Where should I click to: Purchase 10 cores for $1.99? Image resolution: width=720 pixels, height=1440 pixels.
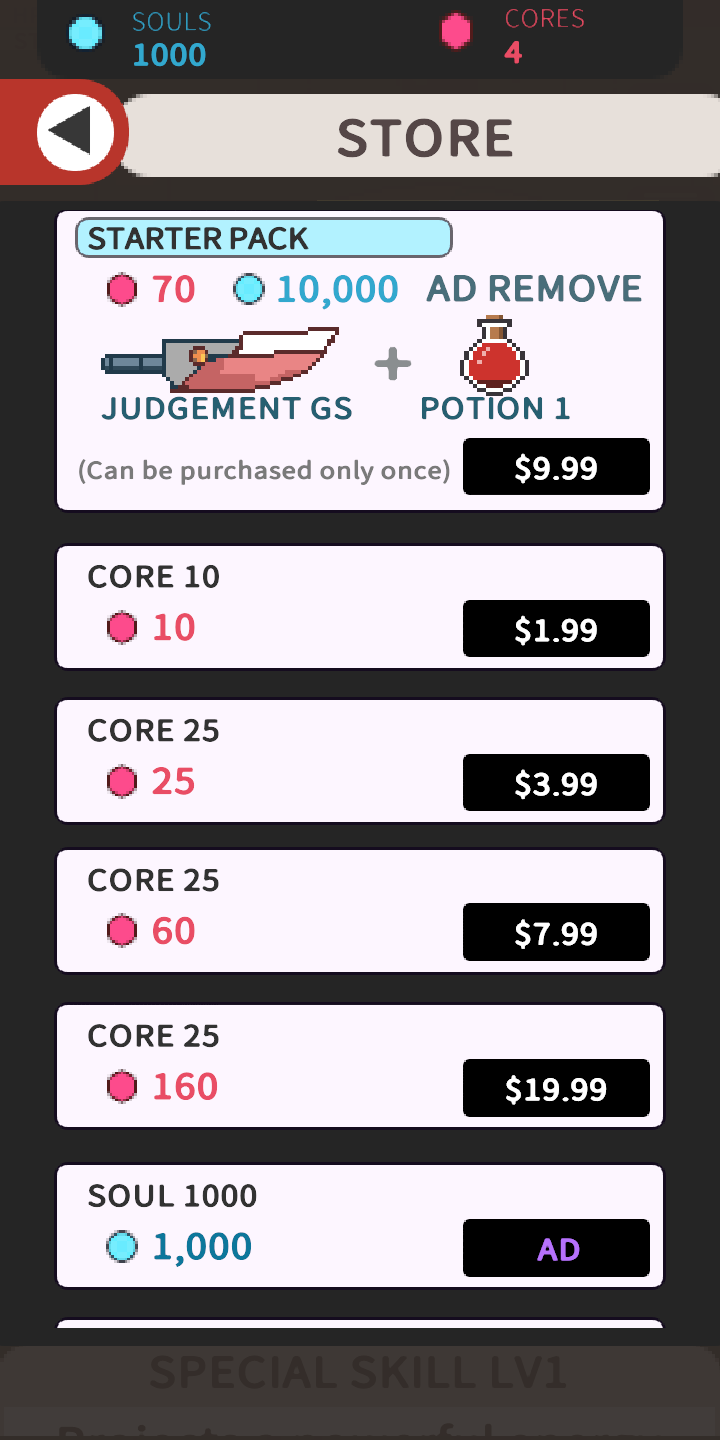point(556,629)
